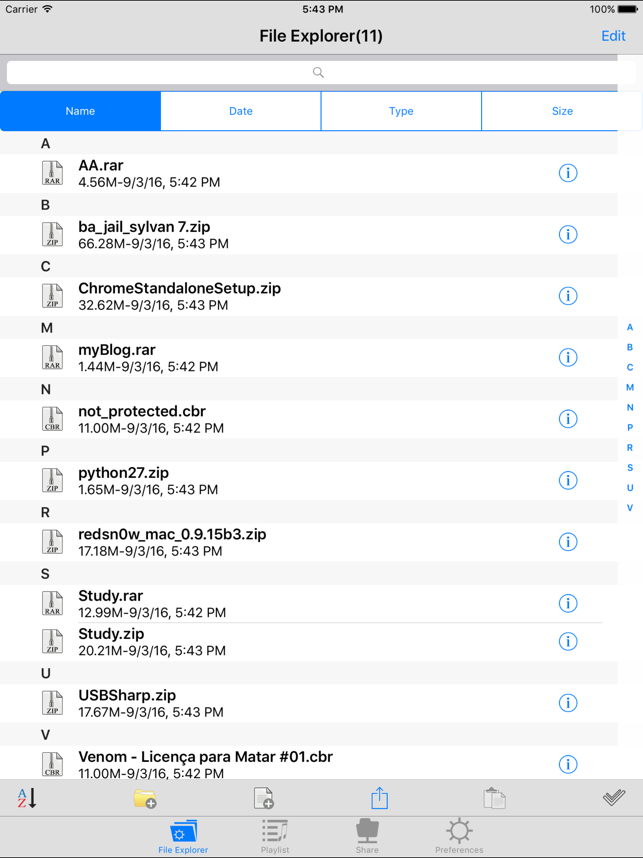643x858 pixels.
Task: Jump to section S in the index
Action: coord(630,468)
